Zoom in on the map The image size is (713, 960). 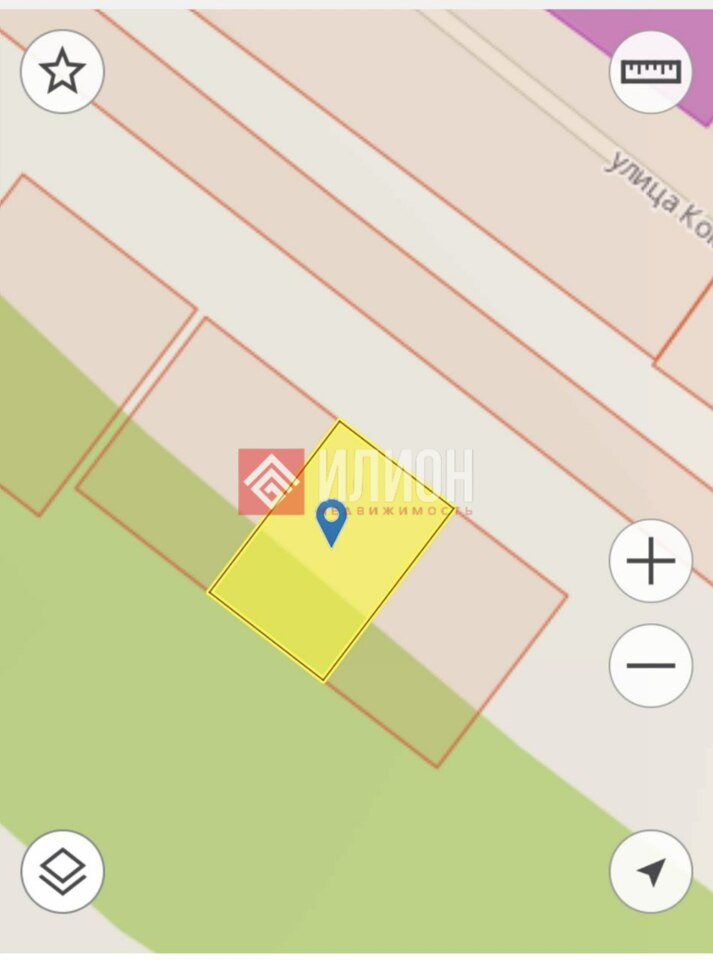tap(651, 561)
